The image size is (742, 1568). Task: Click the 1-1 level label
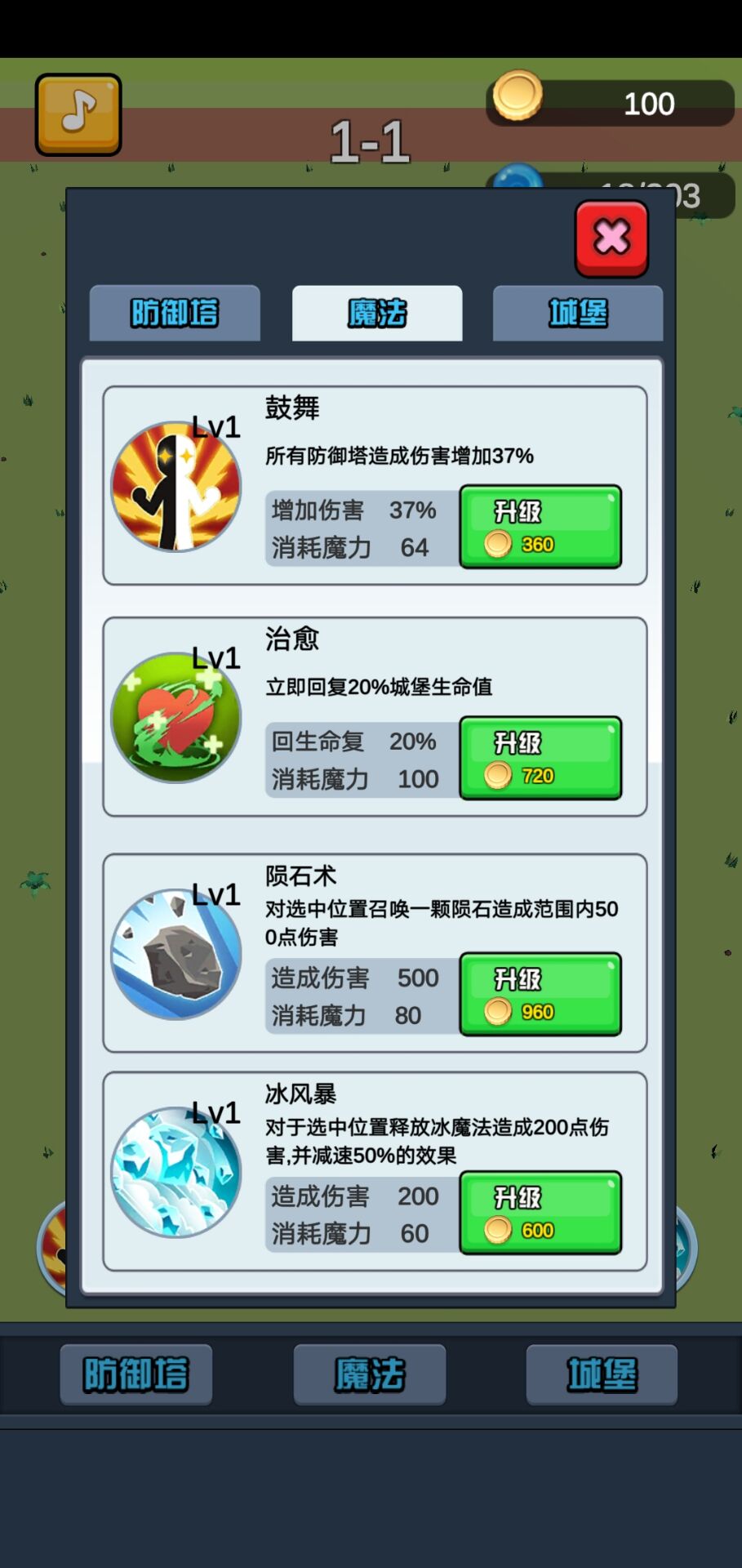[x=369, y=139]
